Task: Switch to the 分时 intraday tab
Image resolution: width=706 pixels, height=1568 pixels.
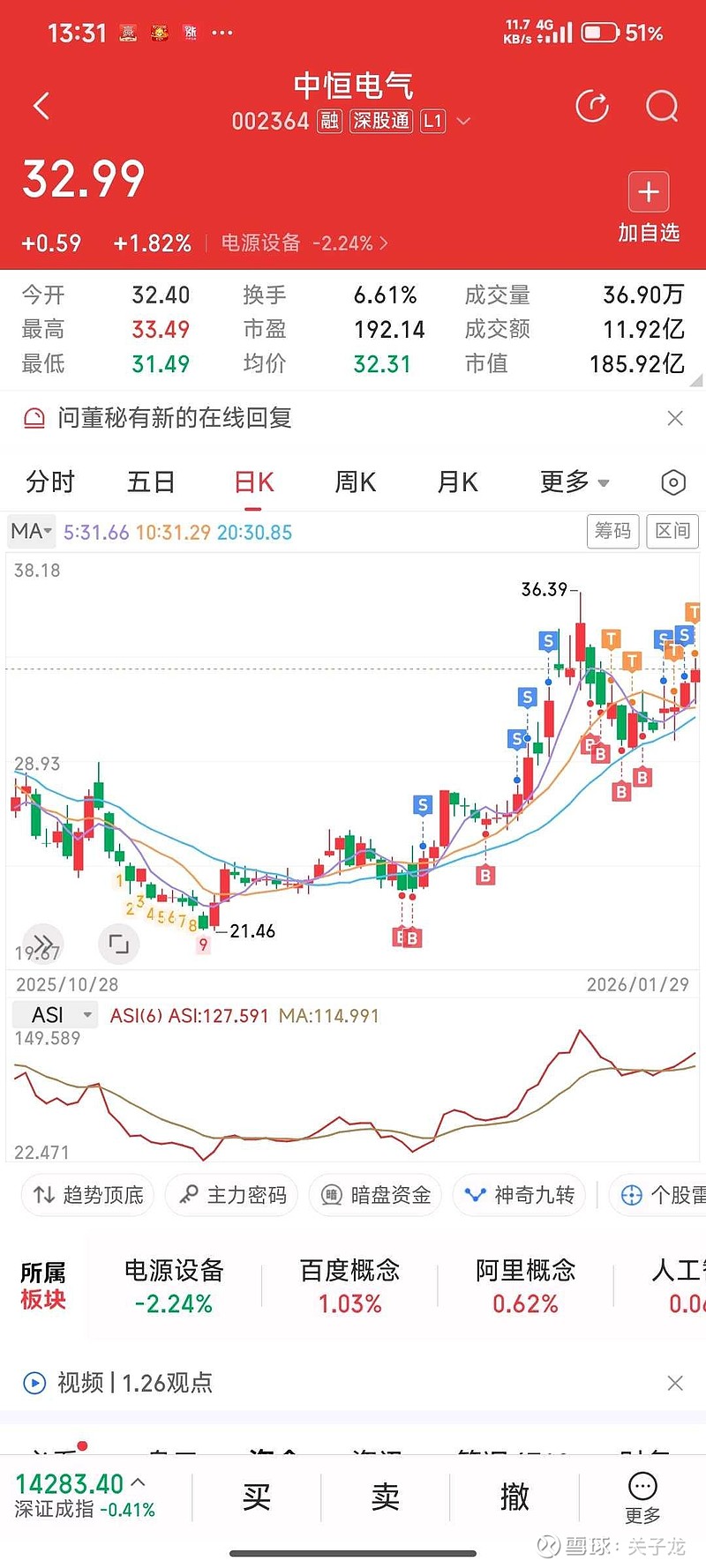Action: point(50,482)
